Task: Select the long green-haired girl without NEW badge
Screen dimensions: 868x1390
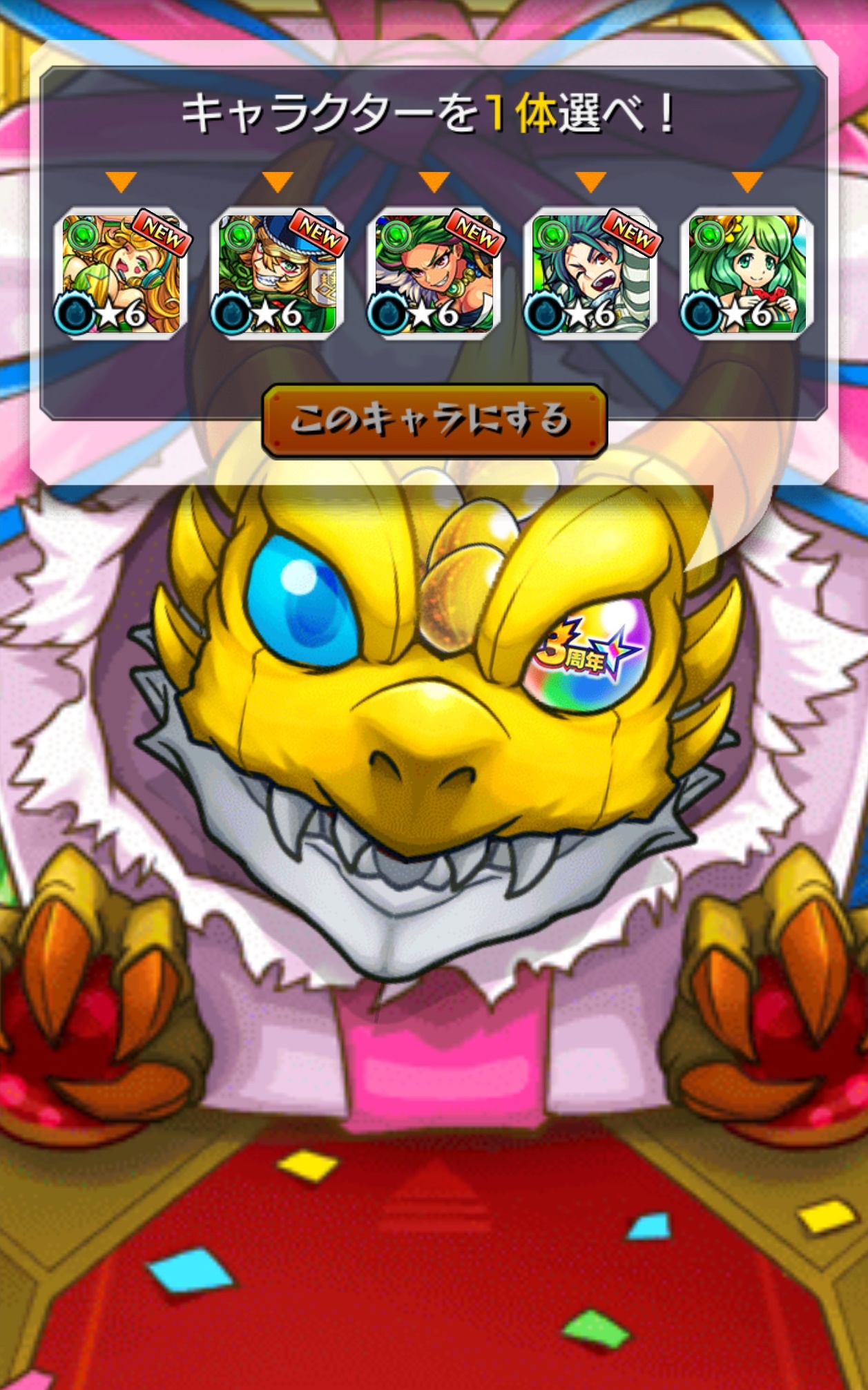Action: tap(746, 273)
